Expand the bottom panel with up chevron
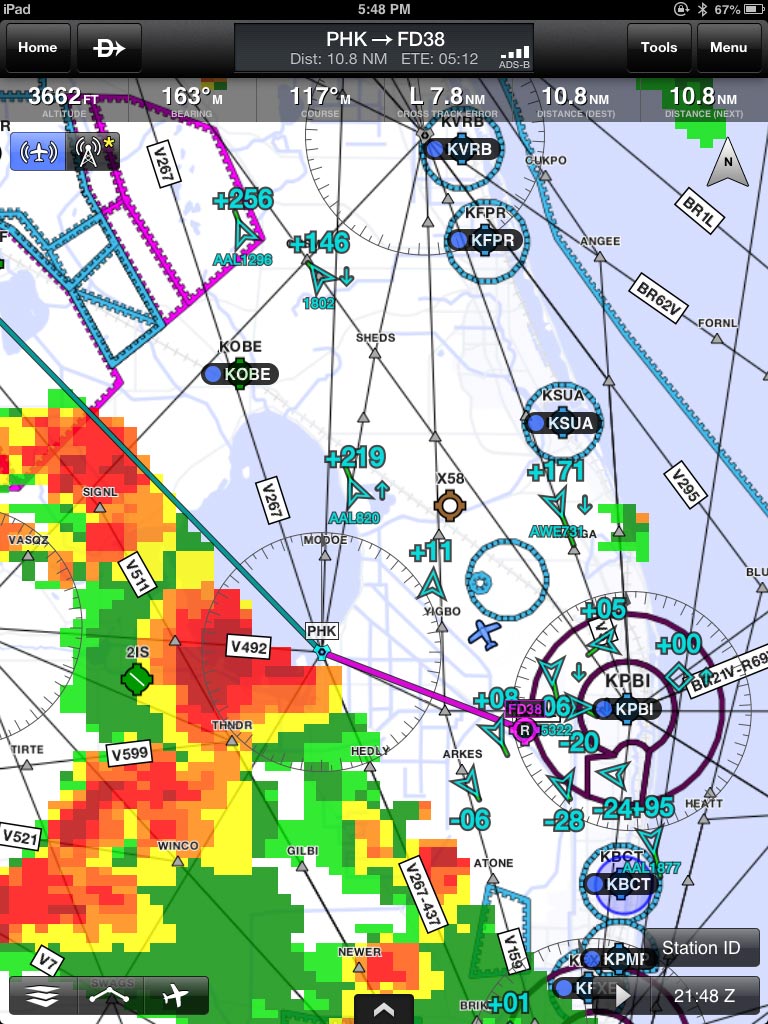 pos(384,1008)
